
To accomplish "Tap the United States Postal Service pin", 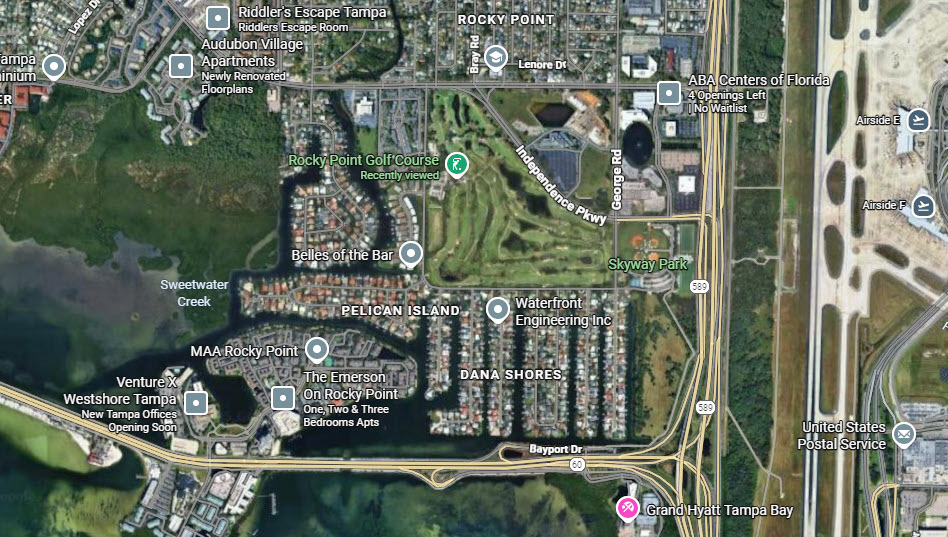I will [903, 434].
